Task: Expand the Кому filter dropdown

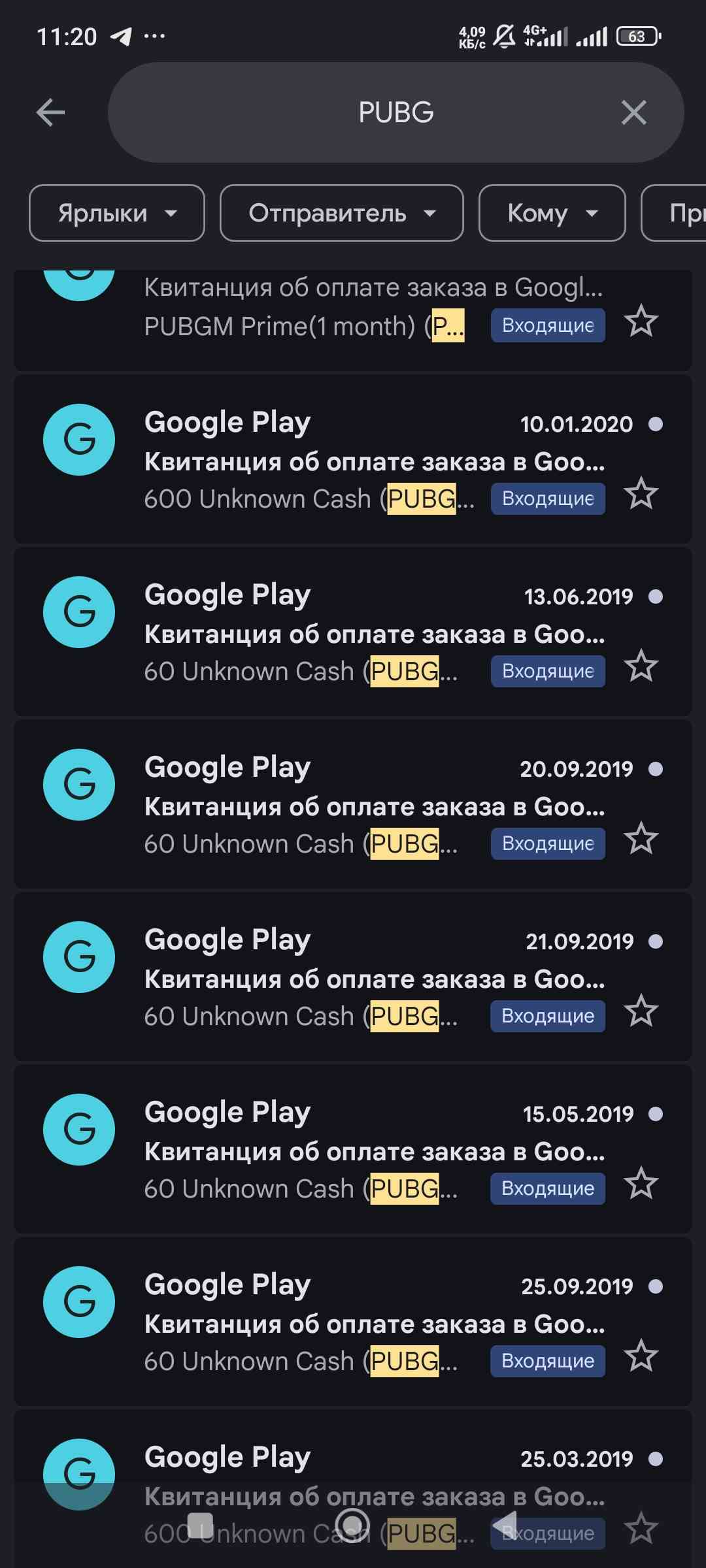Action: coord(552,213)
